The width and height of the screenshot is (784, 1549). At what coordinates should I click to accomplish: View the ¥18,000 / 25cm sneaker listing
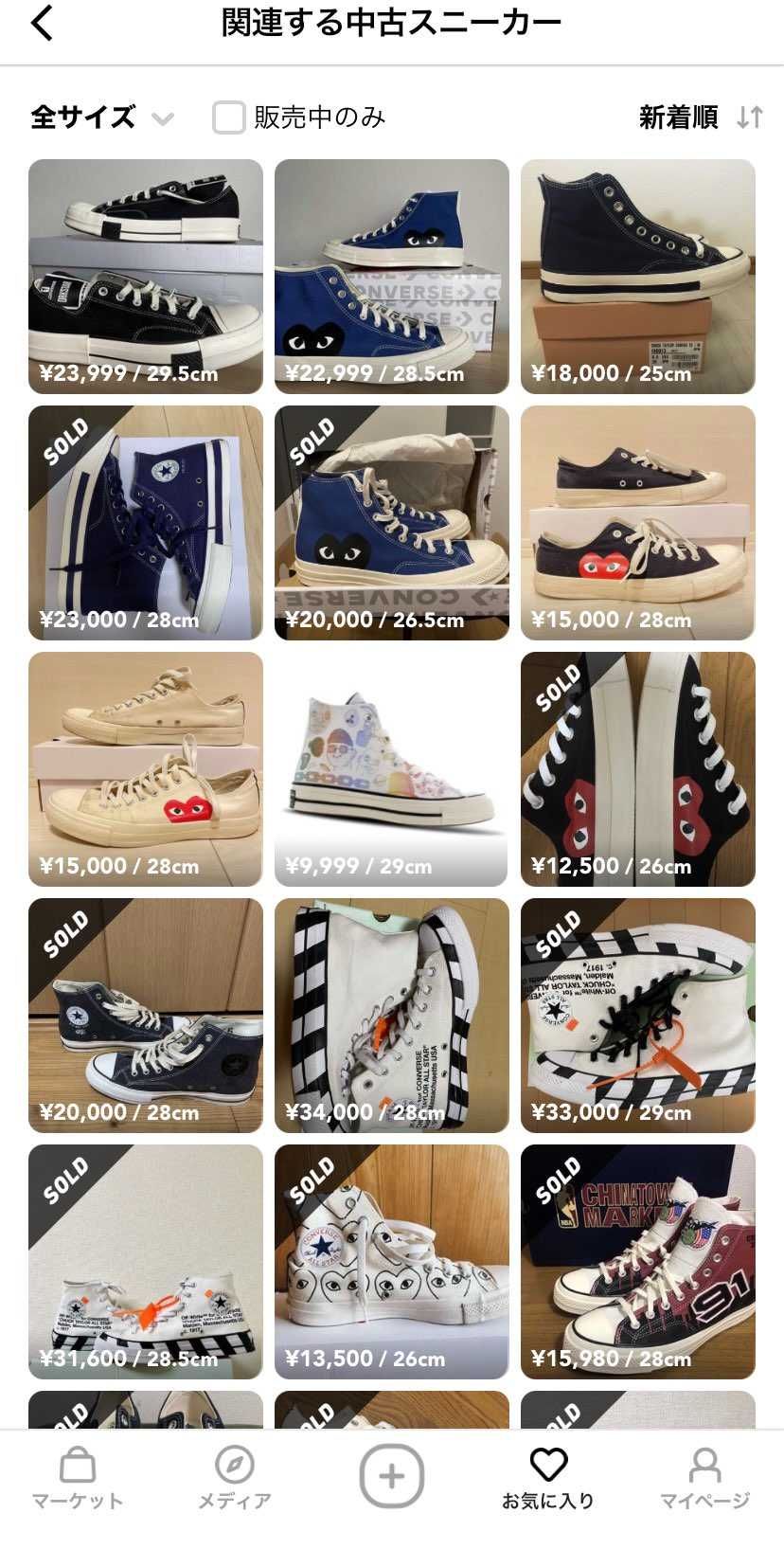(638, 277)
